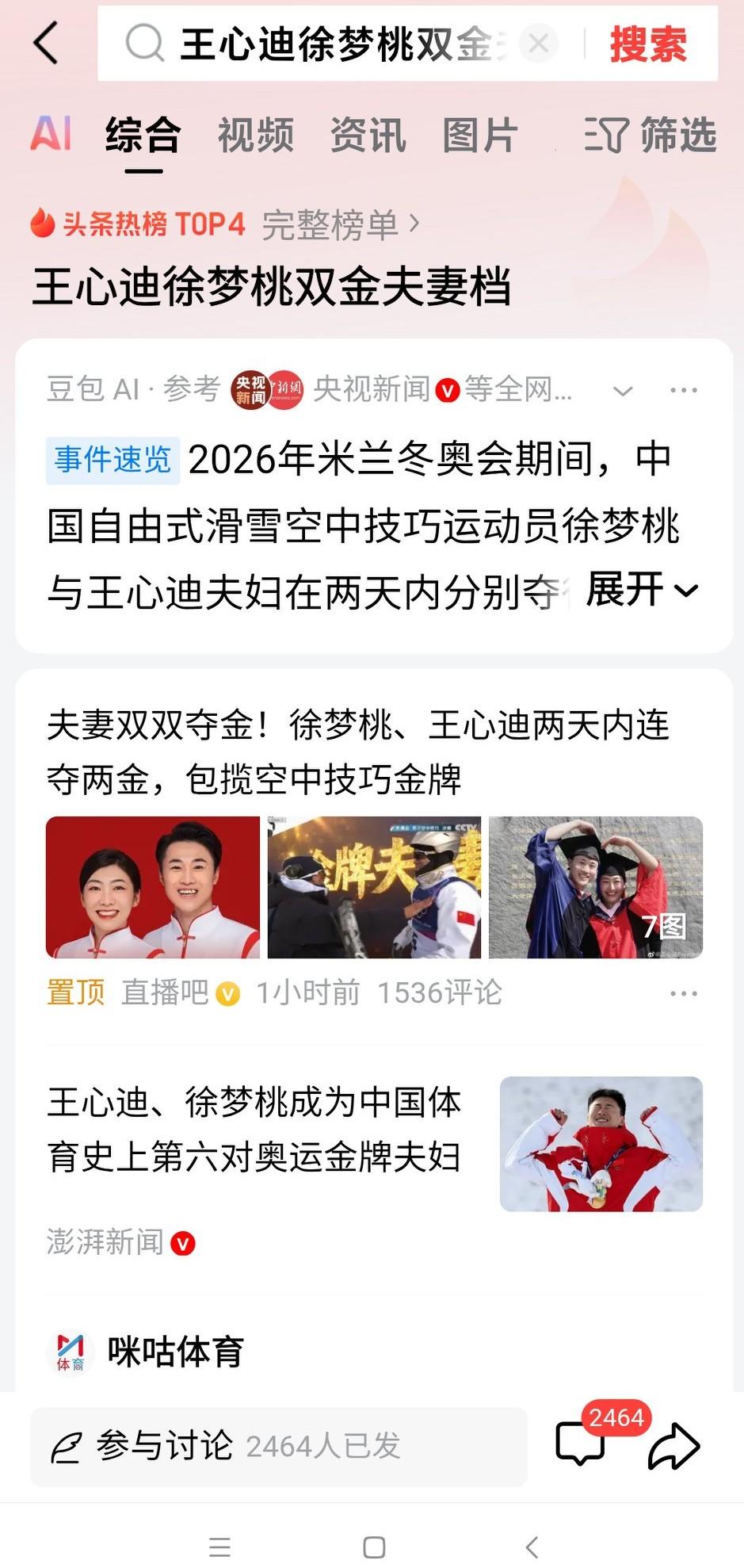Open the 筛选 filter icon
Image resolution: width=744 pixels, height=1568 pixels.
[608, 136]
